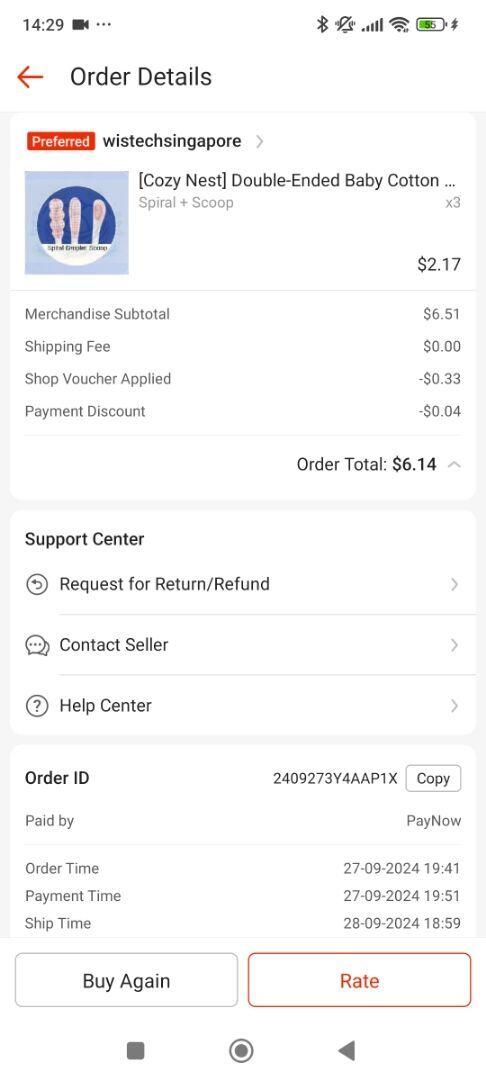486x1080 pixels.
Task: Open Contact Seller
Action: (x=242, y=645)
